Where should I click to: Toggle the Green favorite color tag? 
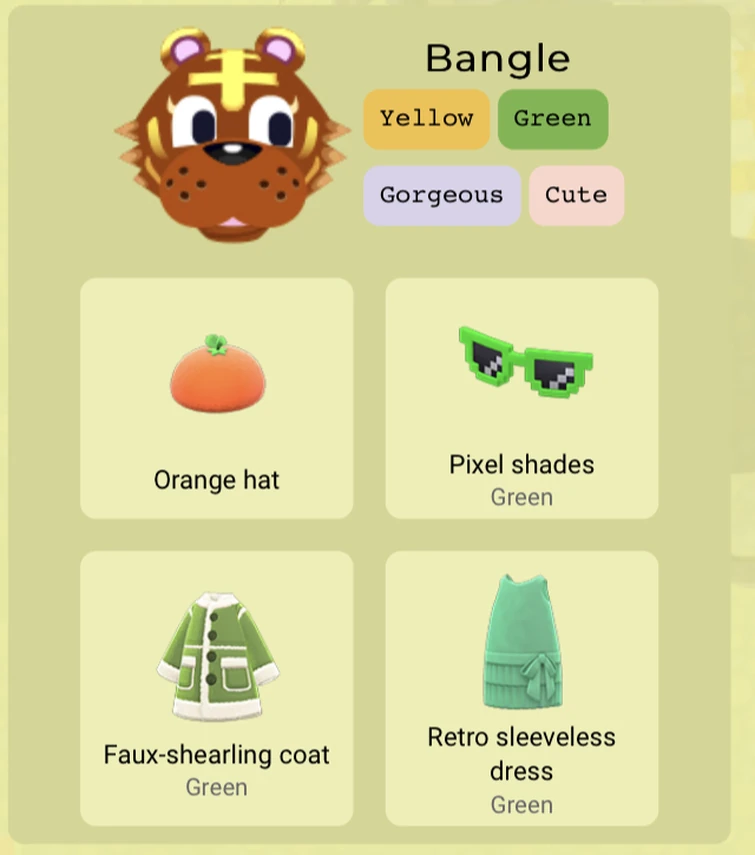552,118
